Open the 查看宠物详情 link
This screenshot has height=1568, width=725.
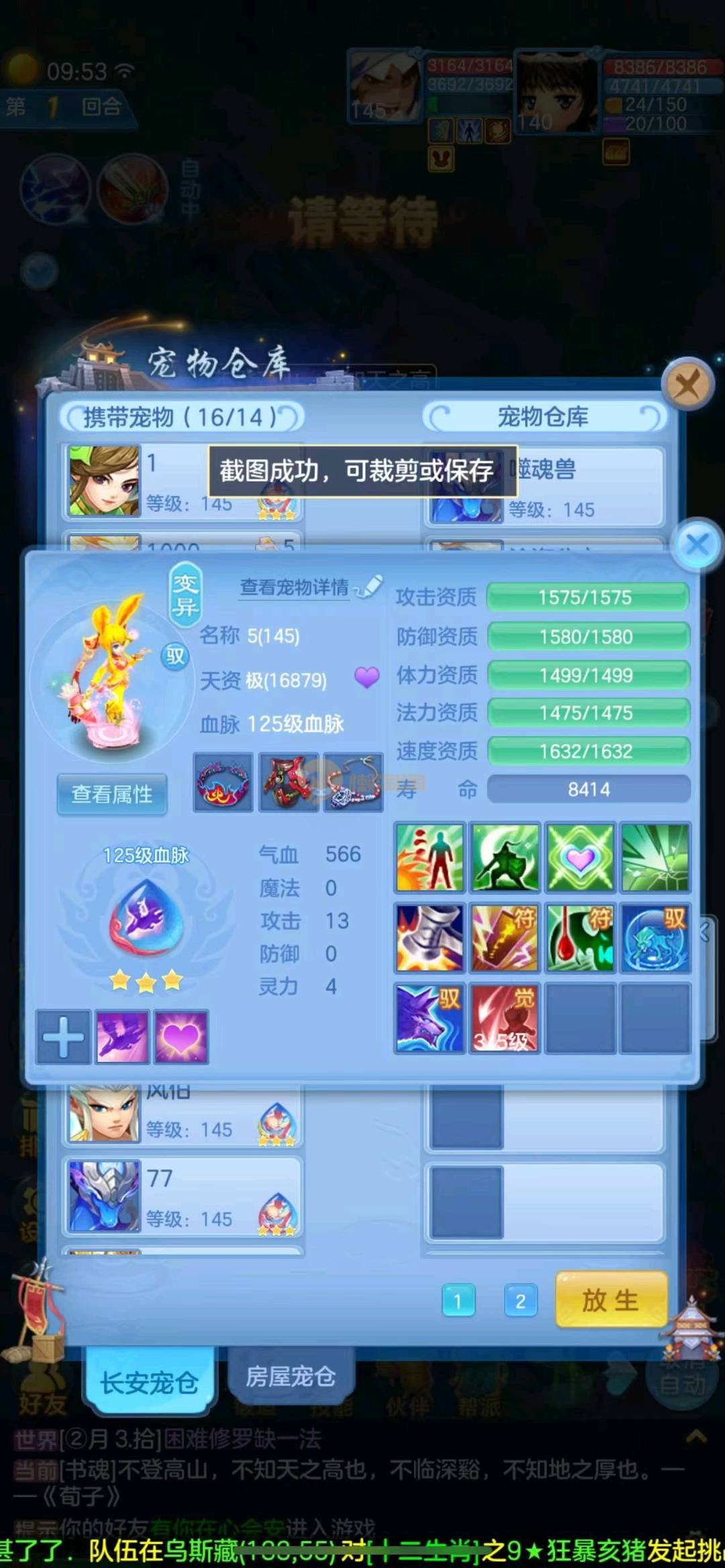(x=295, y=587)
